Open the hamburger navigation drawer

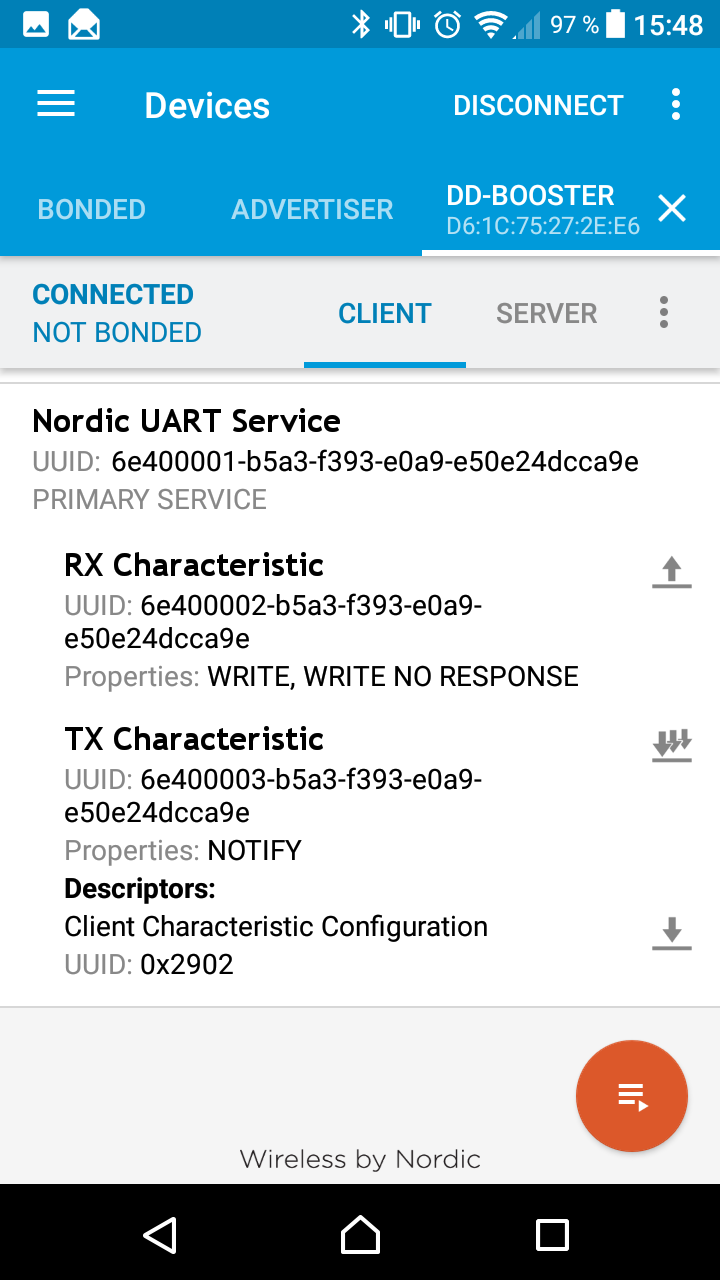click(56, 105)
